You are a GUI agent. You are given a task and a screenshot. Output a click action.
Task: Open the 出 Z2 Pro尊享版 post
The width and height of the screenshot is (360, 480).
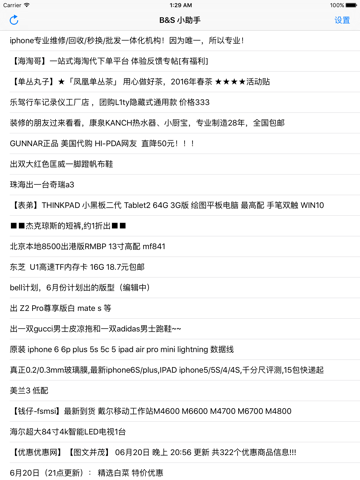pos(180,308)
